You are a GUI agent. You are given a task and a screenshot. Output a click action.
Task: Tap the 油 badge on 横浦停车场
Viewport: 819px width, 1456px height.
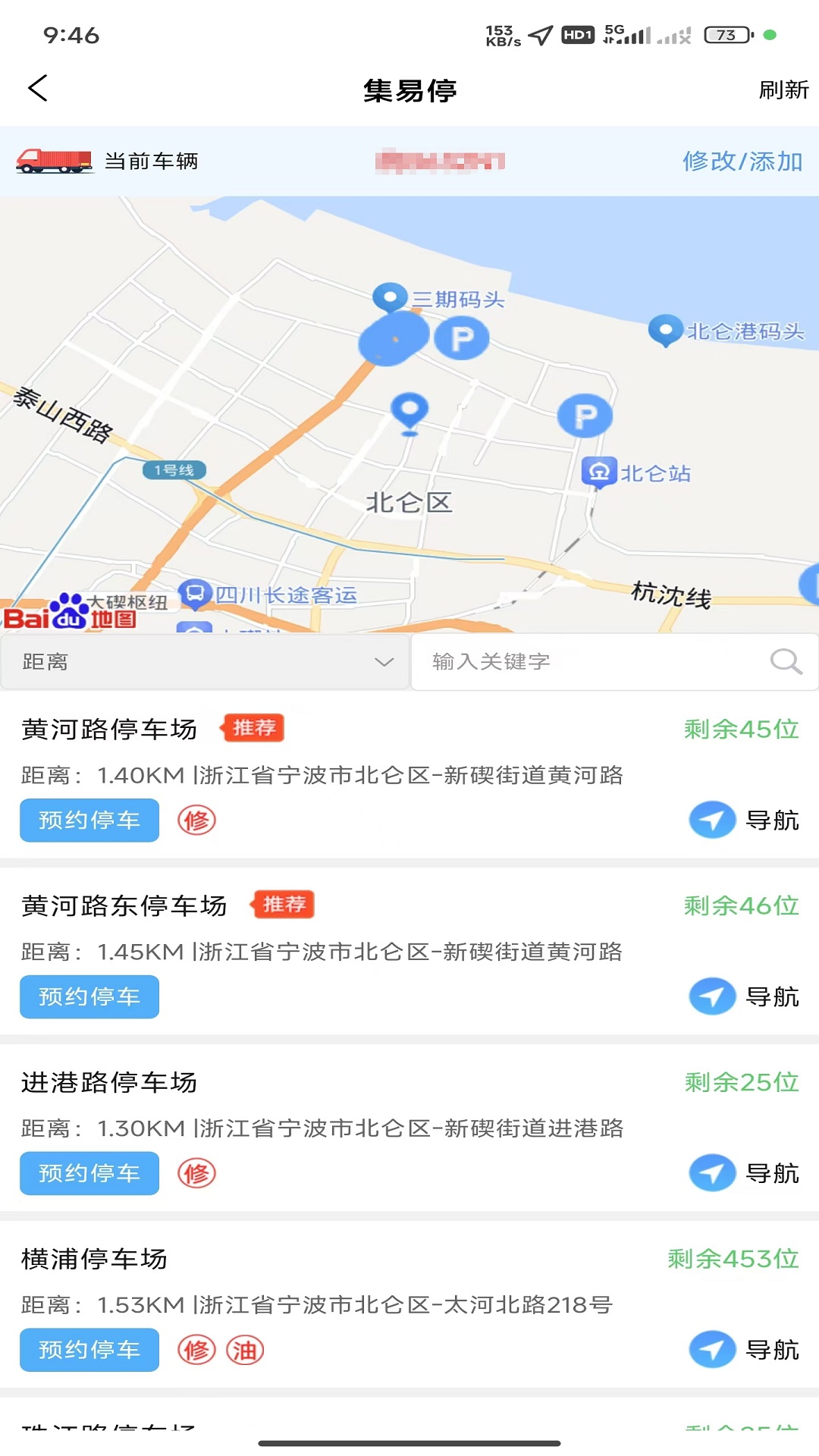244,1350
